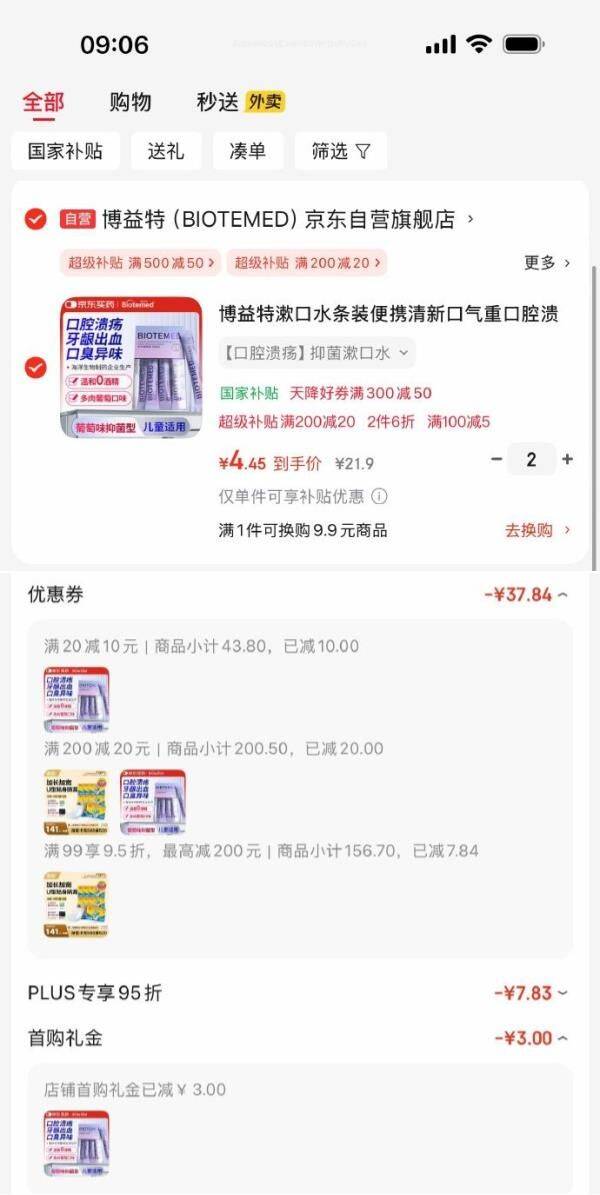Increase the mouthwash quantity with plus
The image size is (600, 1195).
pos(567,459)
